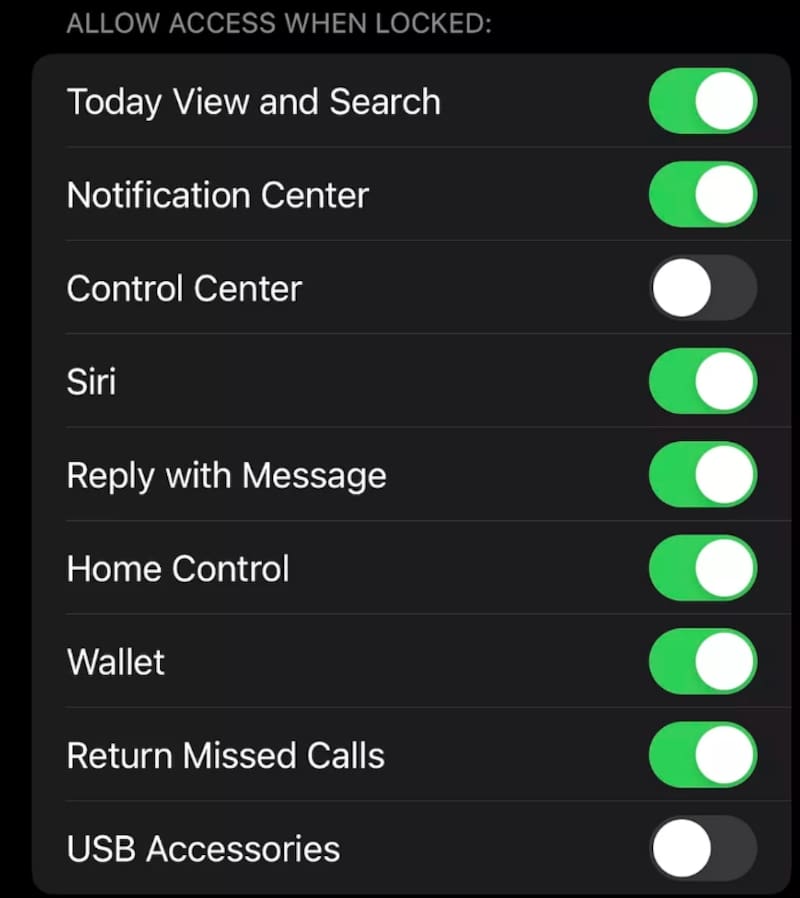
Task: Enable USB Accessories when locked
Action: (x=702, y=849)
